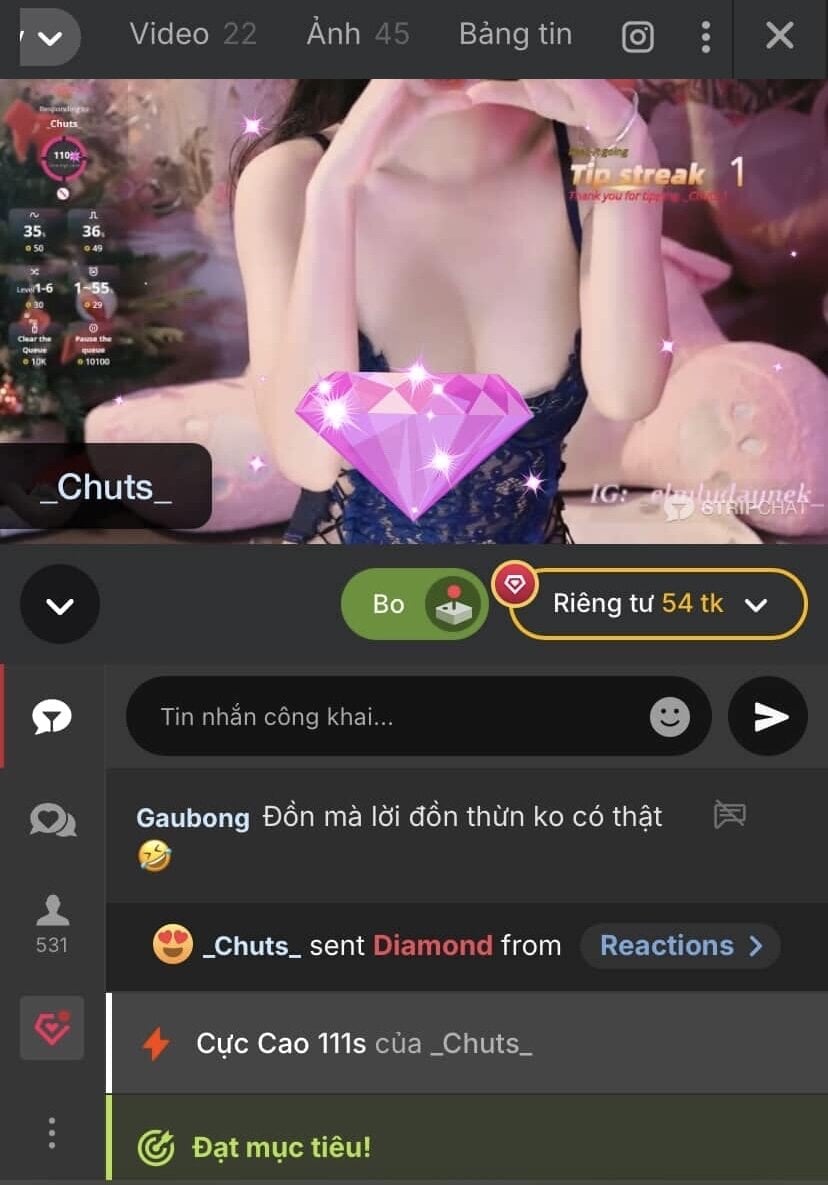This screenshot has height=1185, width=828.
Task: Switch to private messages double-bubble tab
Action: (x=52, y=821)
